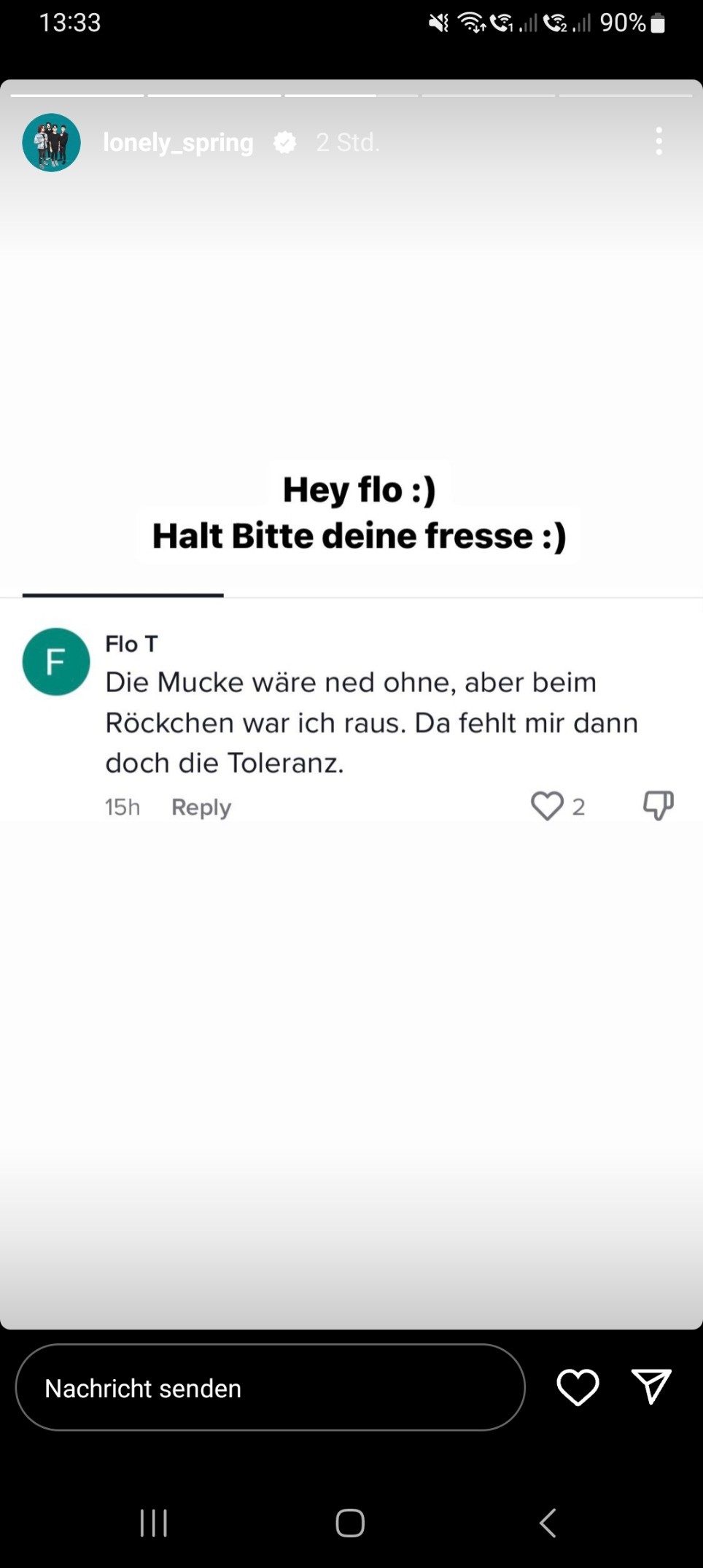Open the recent apps view
The height and width of the screenshot is (1568, 703).
(154, 1523)
